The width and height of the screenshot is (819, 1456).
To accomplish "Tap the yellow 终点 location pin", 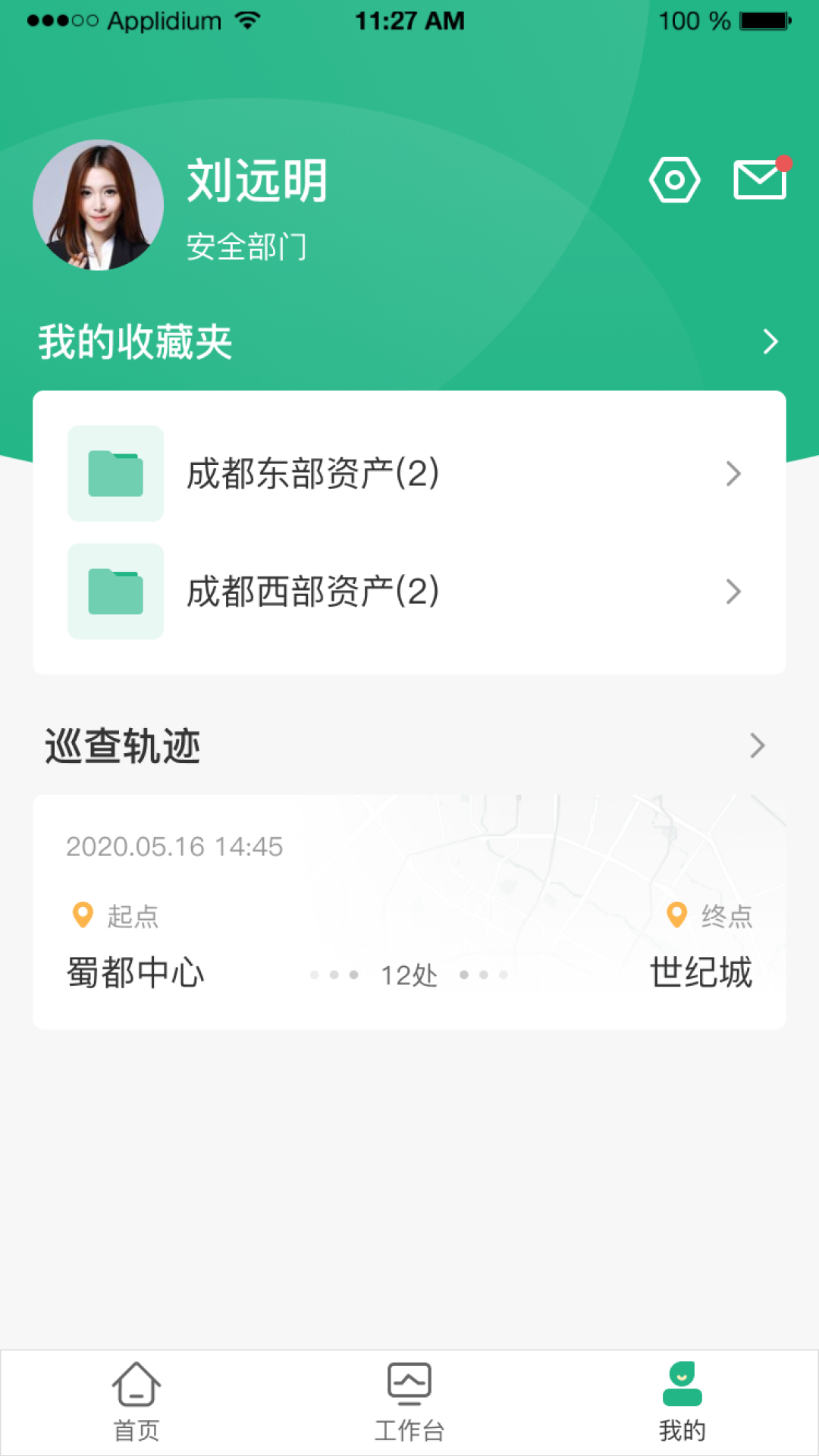I will pyautogui.click(x=677, y=916).
